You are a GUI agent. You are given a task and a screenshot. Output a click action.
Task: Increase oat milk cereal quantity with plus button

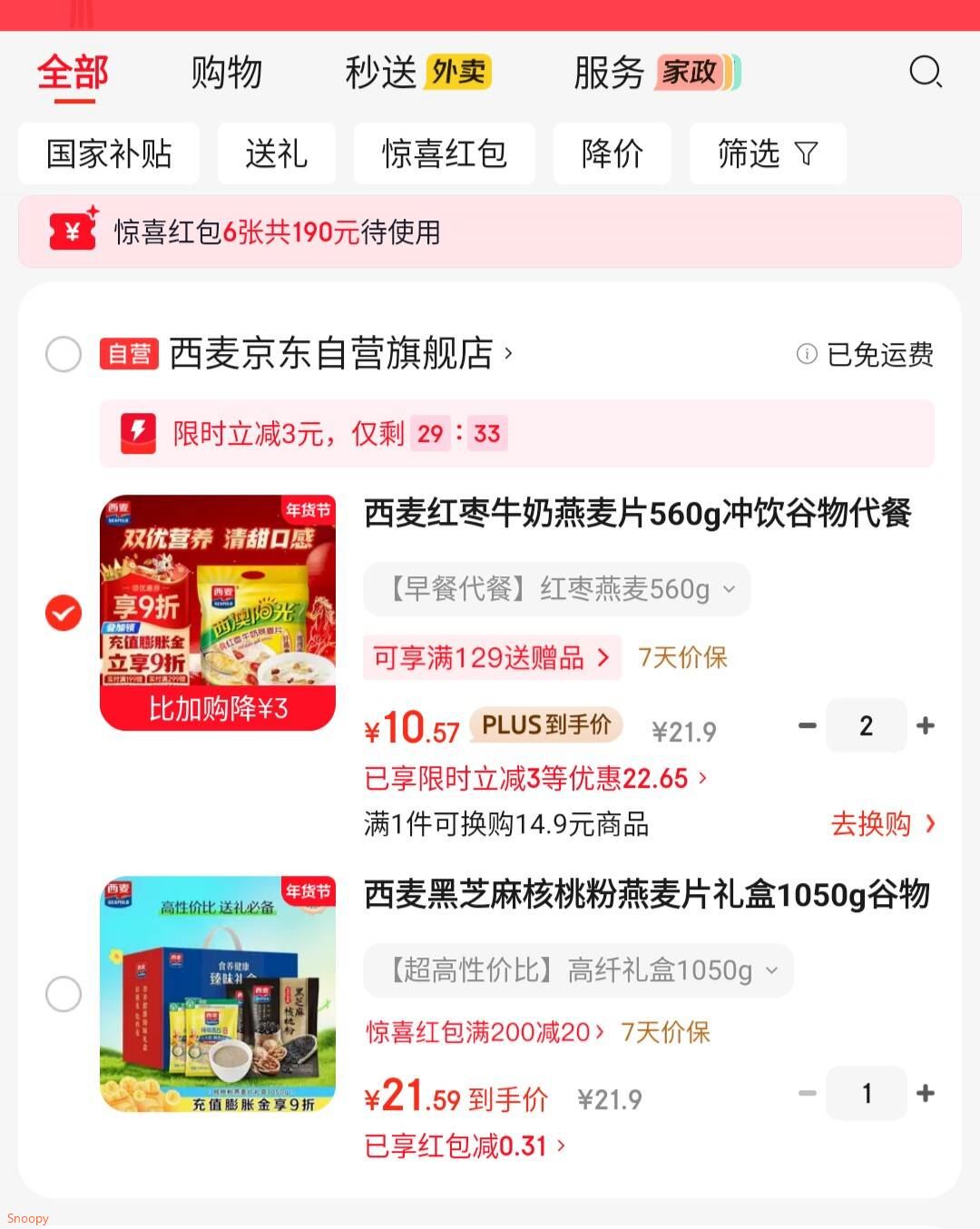coord(926,725)
